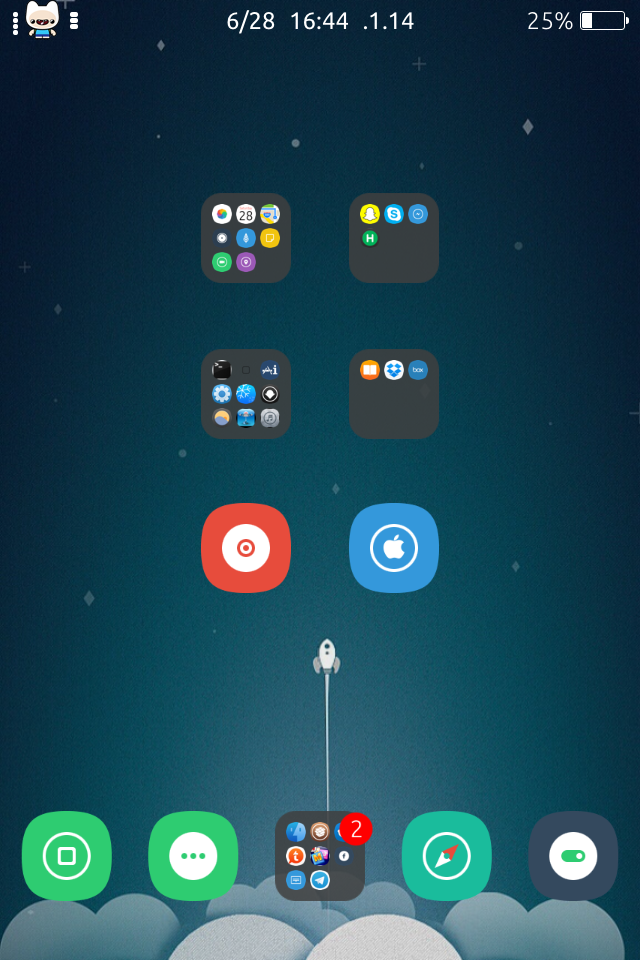Open the folder with the Settings gear
Screen dimensions: 640x960
coord(246,394)
